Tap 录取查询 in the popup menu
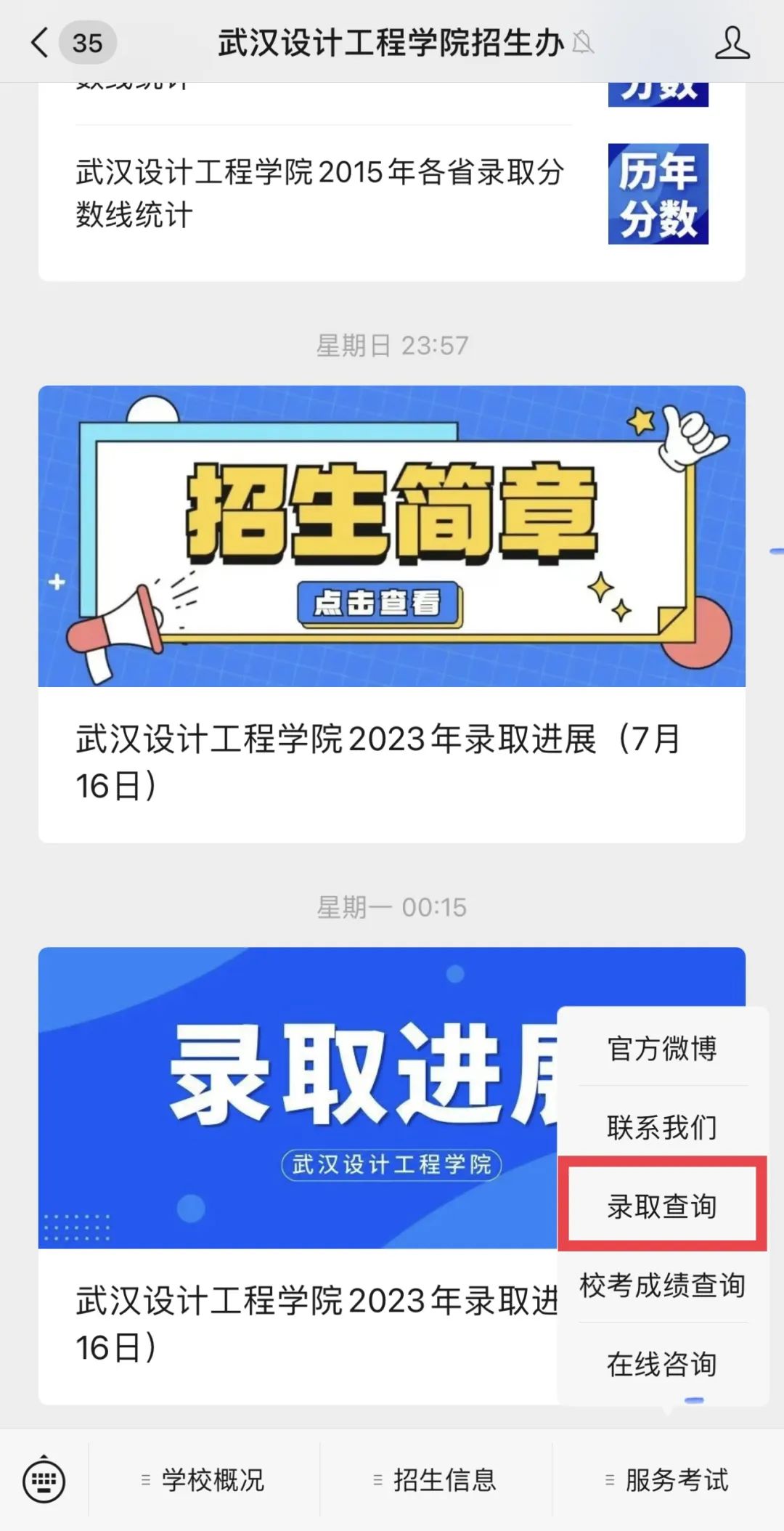 [662, 1206]
